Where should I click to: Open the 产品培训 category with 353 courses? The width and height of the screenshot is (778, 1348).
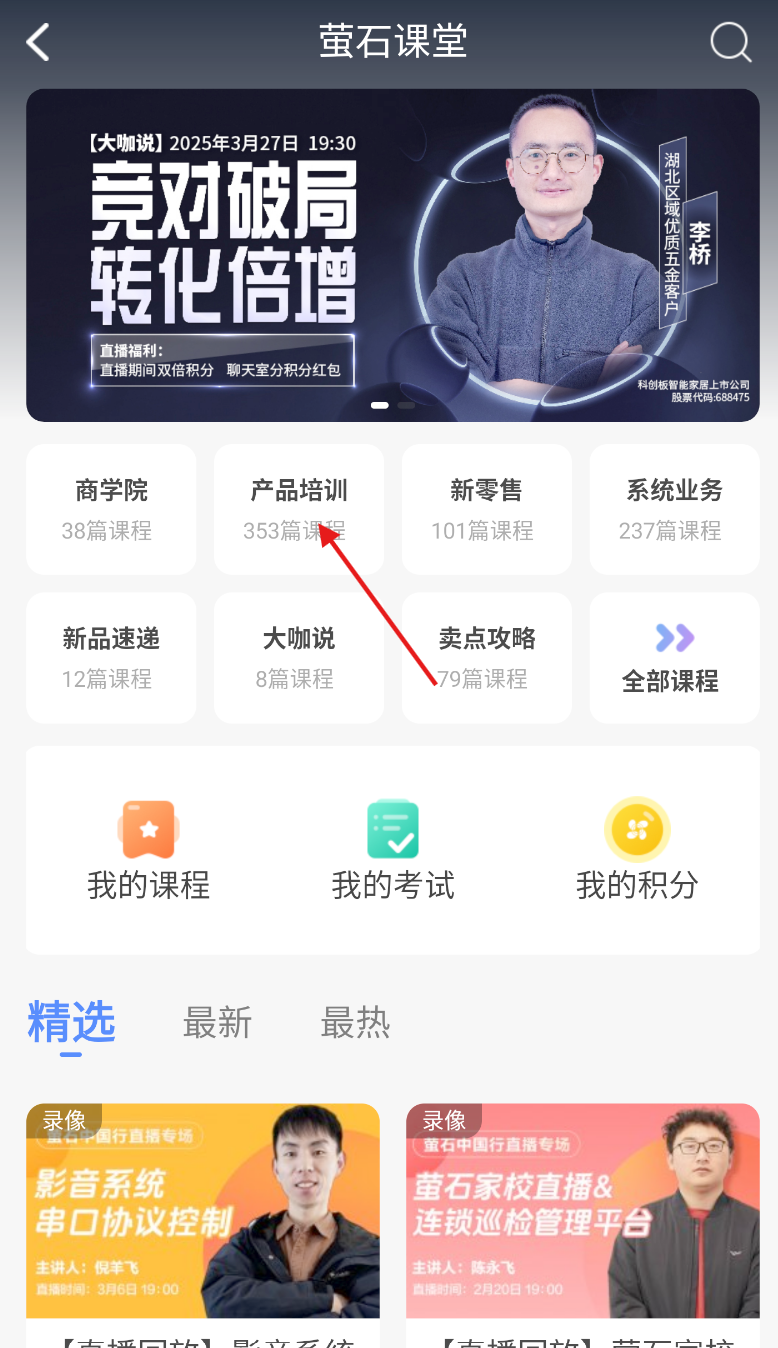[x=299, y=509]
